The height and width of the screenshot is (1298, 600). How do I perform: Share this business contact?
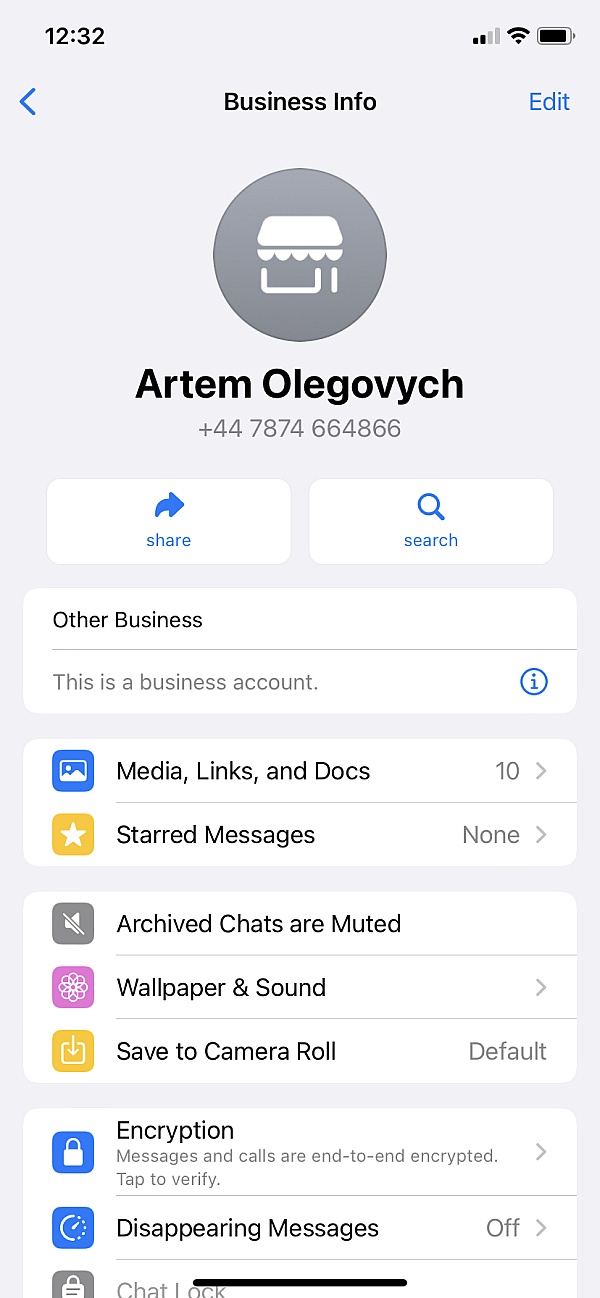click(169, 521)
